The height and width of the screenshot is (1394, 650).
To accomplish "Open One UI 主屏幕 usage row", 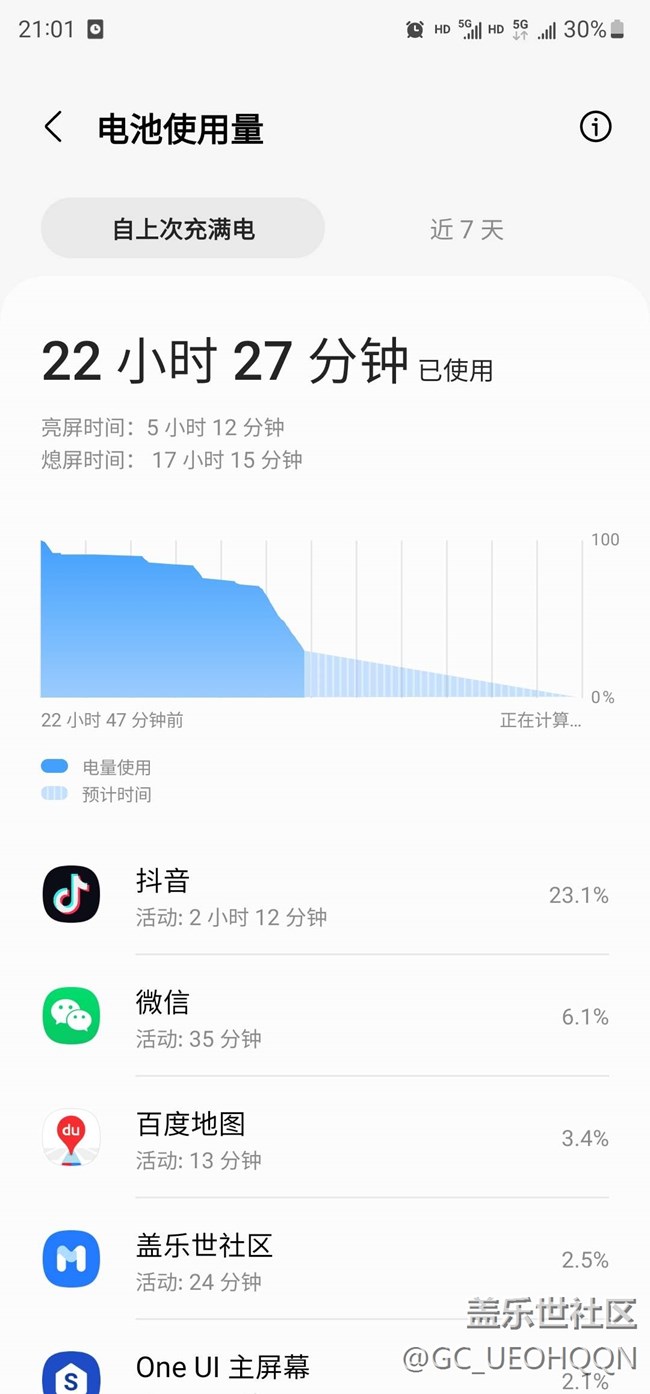I will [325, 1358].
